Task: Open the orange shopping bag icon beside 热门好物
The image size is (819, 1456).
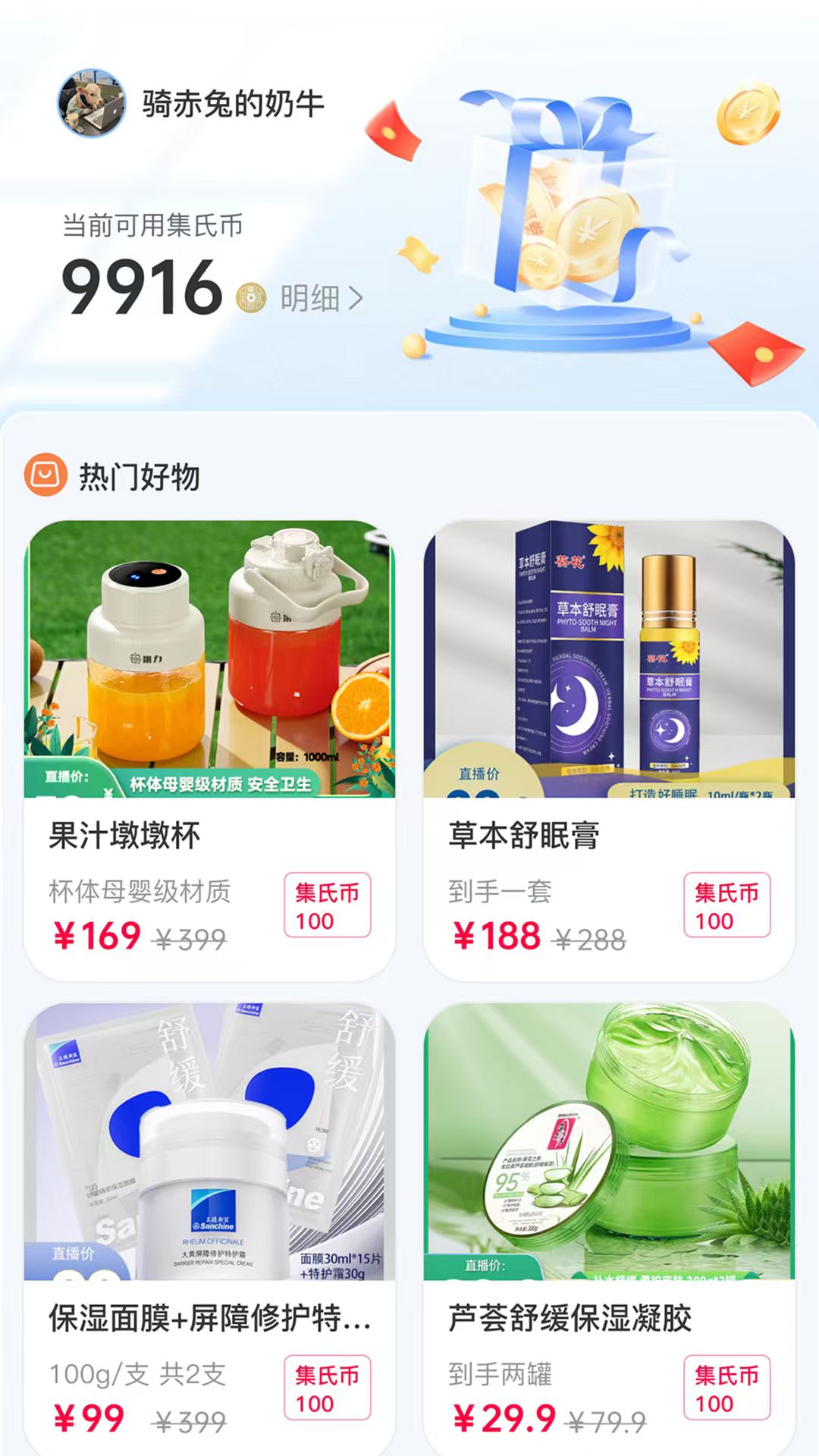Action: click(x=44, y=476)
